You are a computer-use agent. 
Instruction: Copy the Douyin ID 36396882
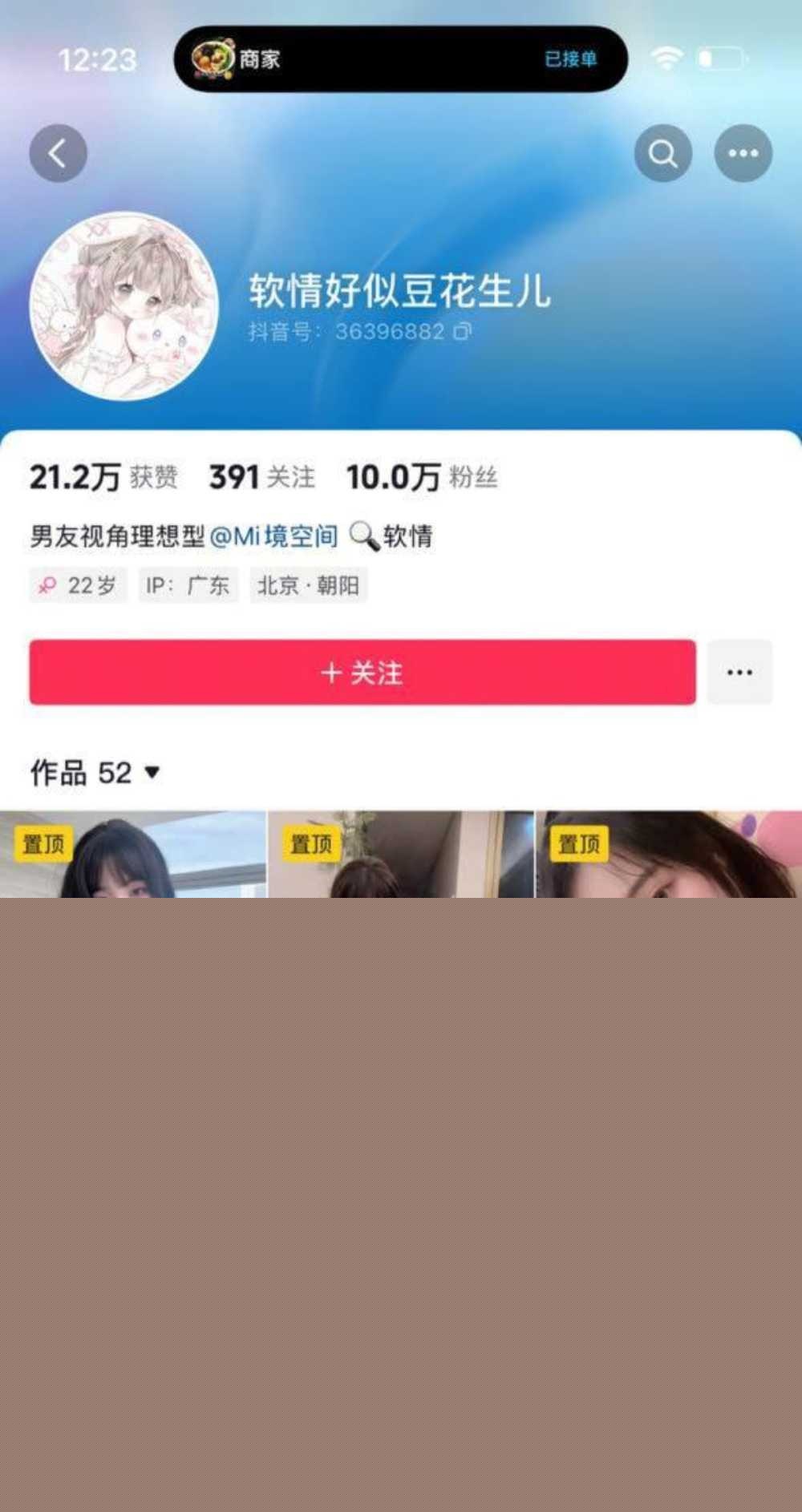pos(463,332)
